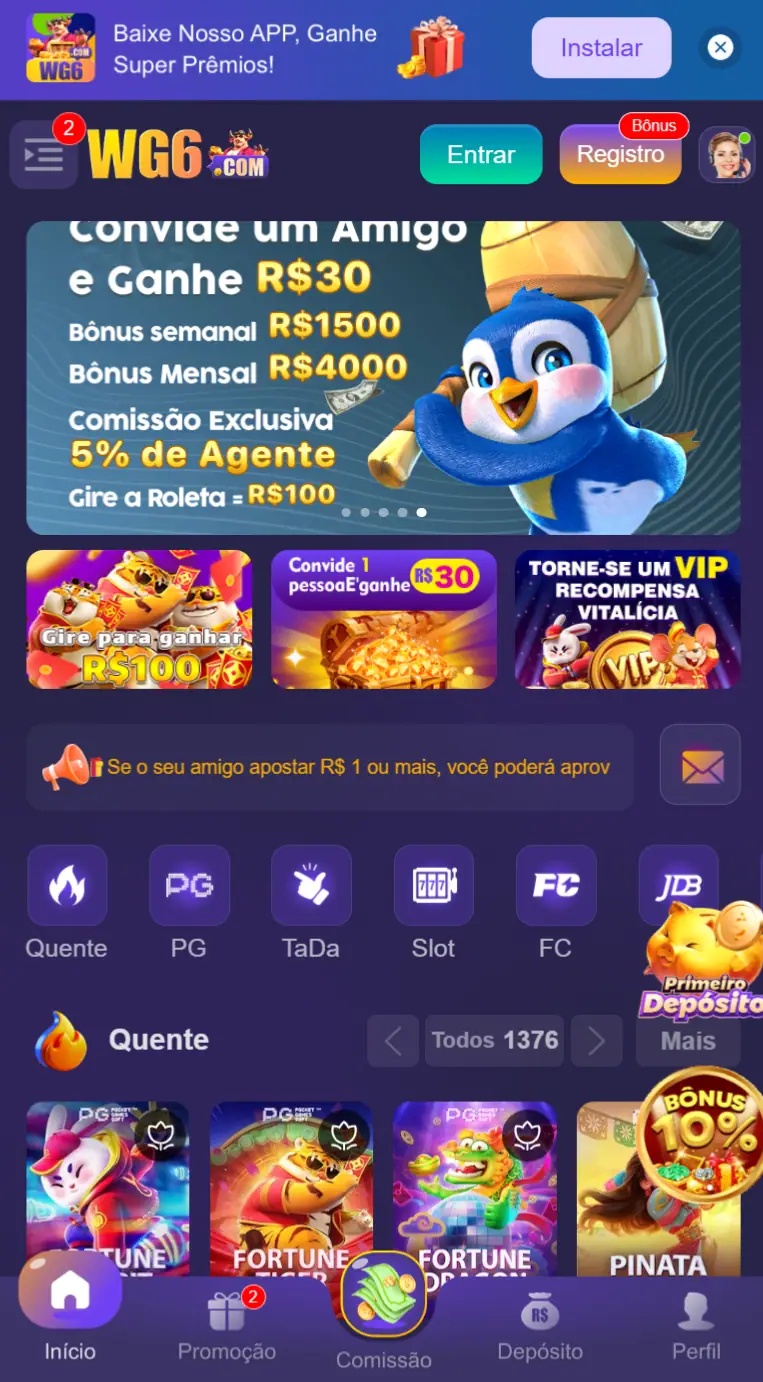This screenshot has width=763, height=1382.
Task: Select the PG game category
Action: (x=189, y=886)
